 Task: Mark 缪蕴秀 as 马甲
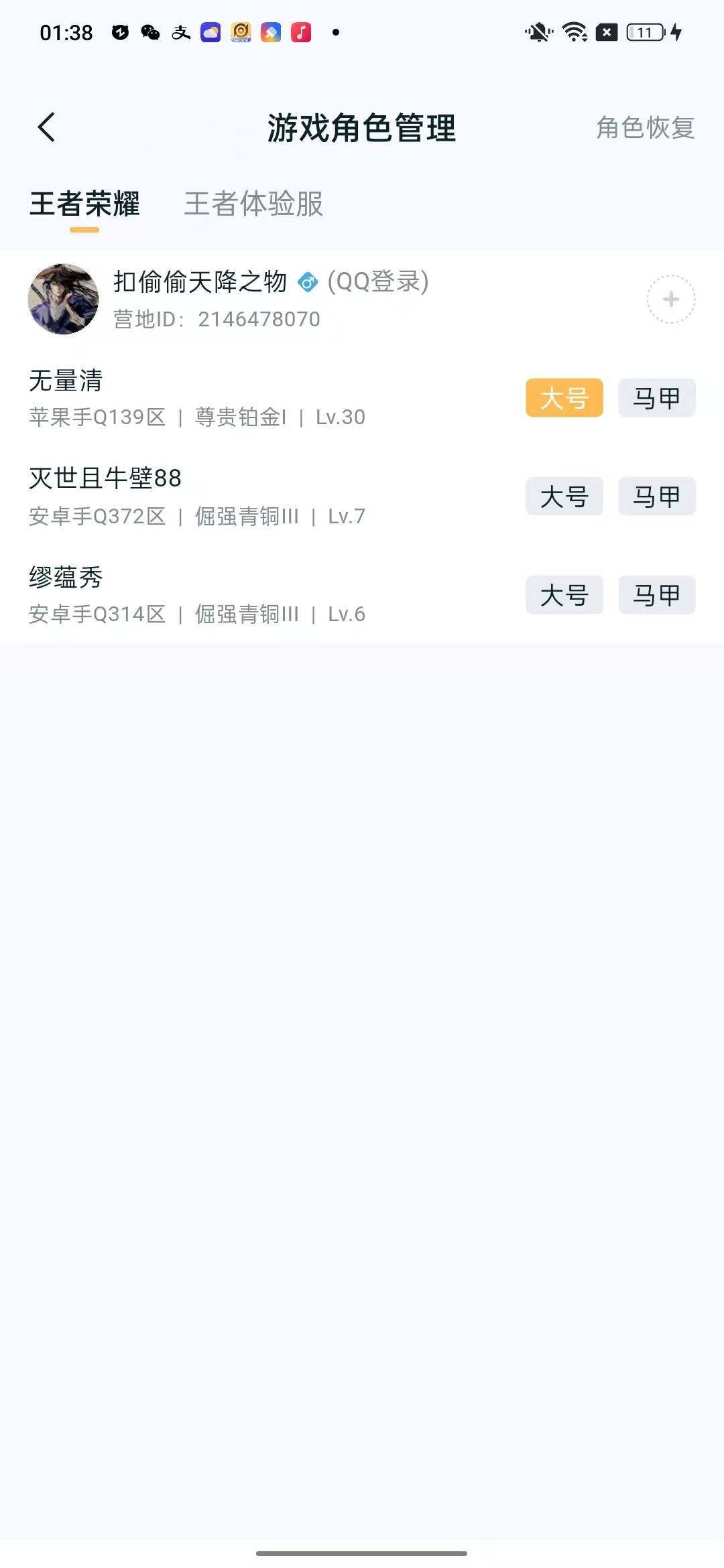656,595
